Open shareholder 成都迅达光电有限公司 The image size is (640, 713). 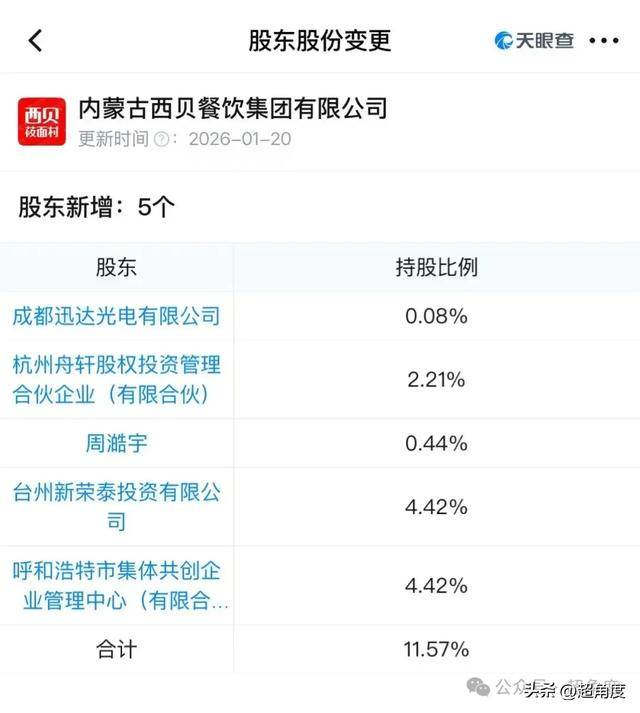[x=116, y=317]
